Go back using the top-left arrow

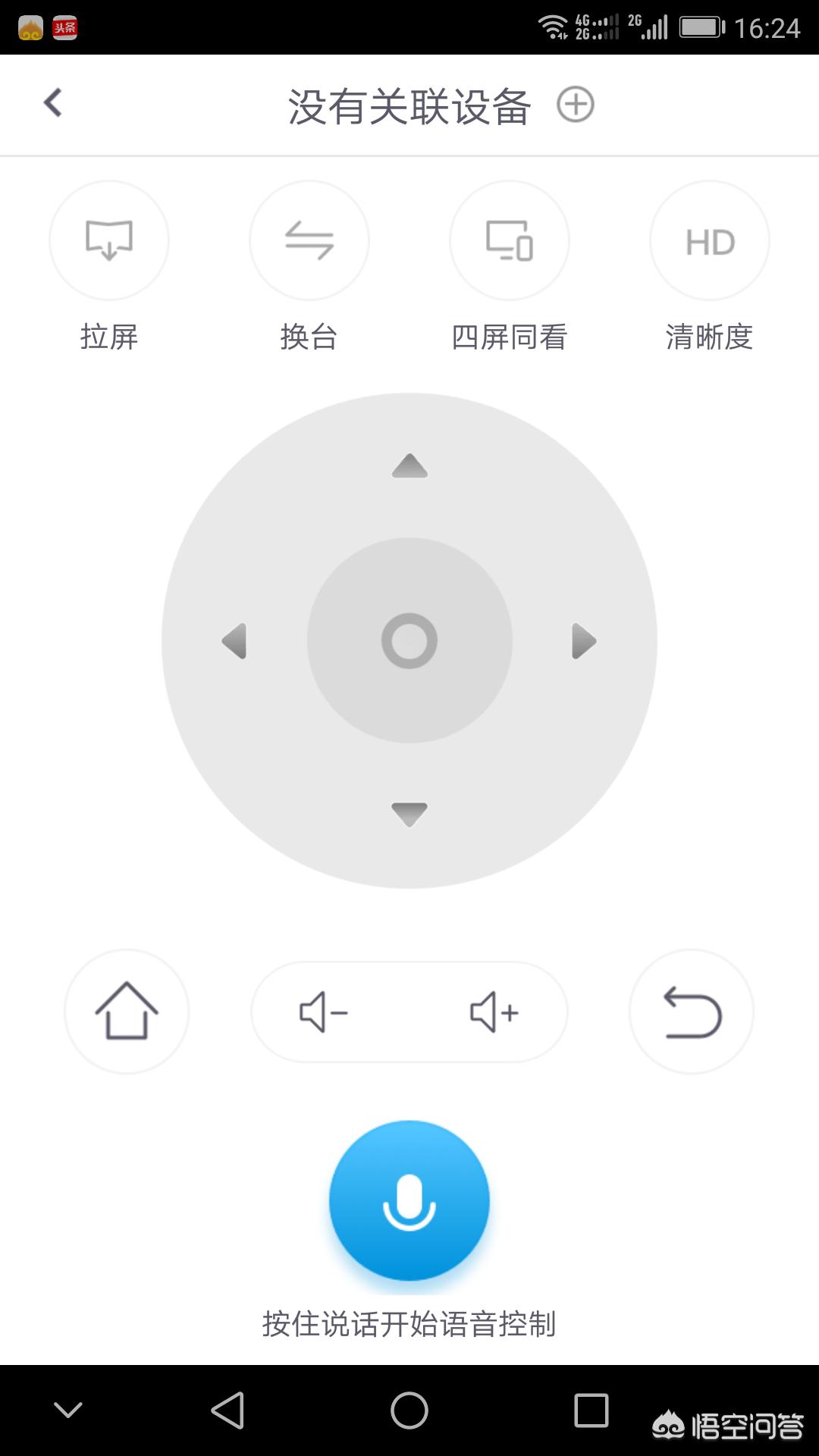click(52, 103)
